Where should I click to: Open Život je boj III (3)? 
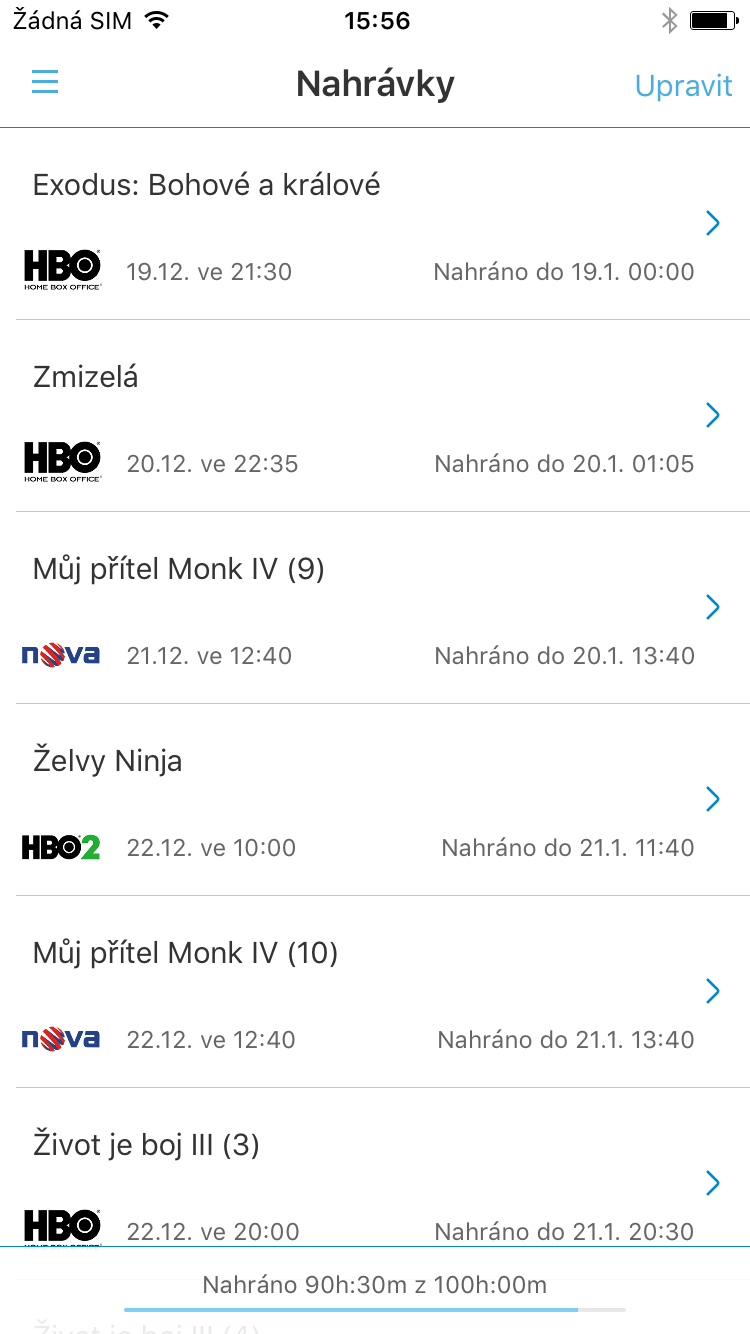click(x=375, y=1167)
